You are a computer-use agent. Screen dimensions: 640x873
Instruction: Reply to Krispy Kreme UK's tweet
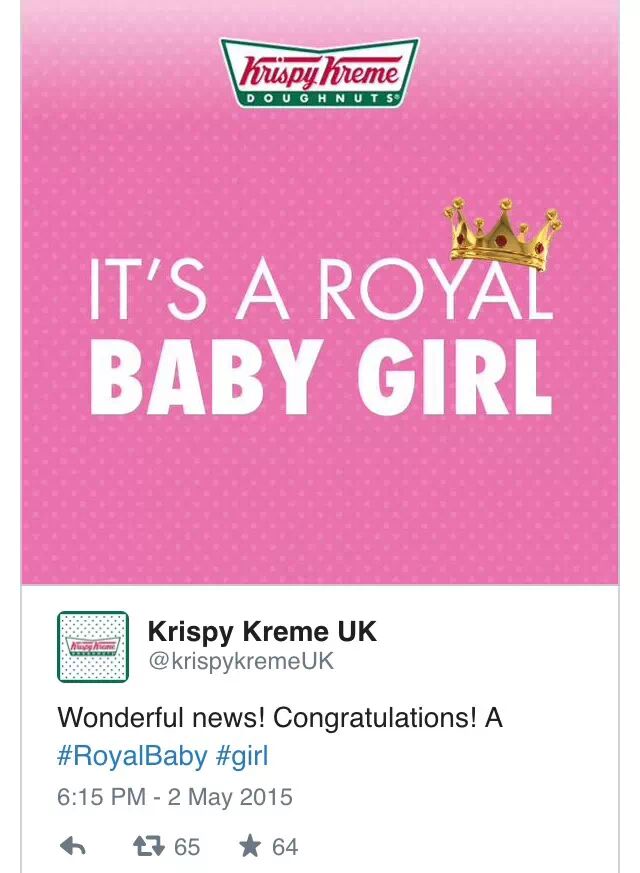73,847
